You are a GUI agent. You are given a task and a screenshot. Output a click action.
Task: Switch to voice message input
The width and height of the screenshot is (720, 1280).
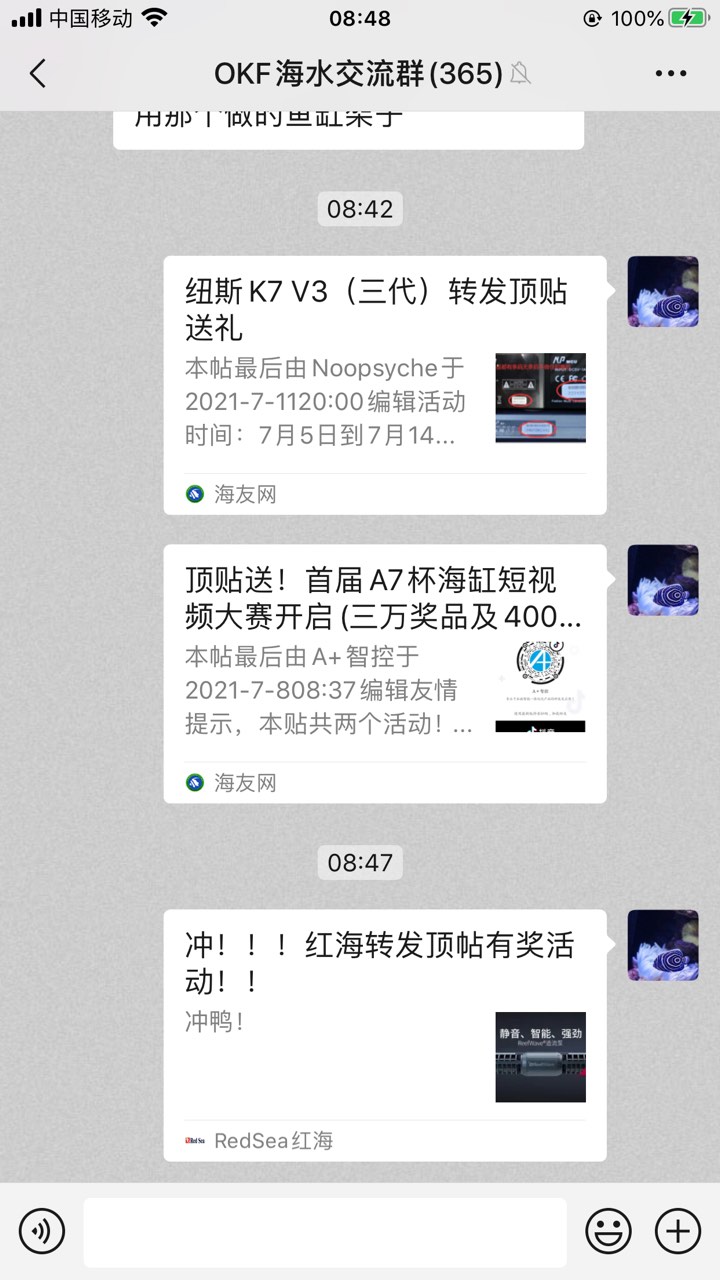pyautogui.click(x=41, y=1231)
